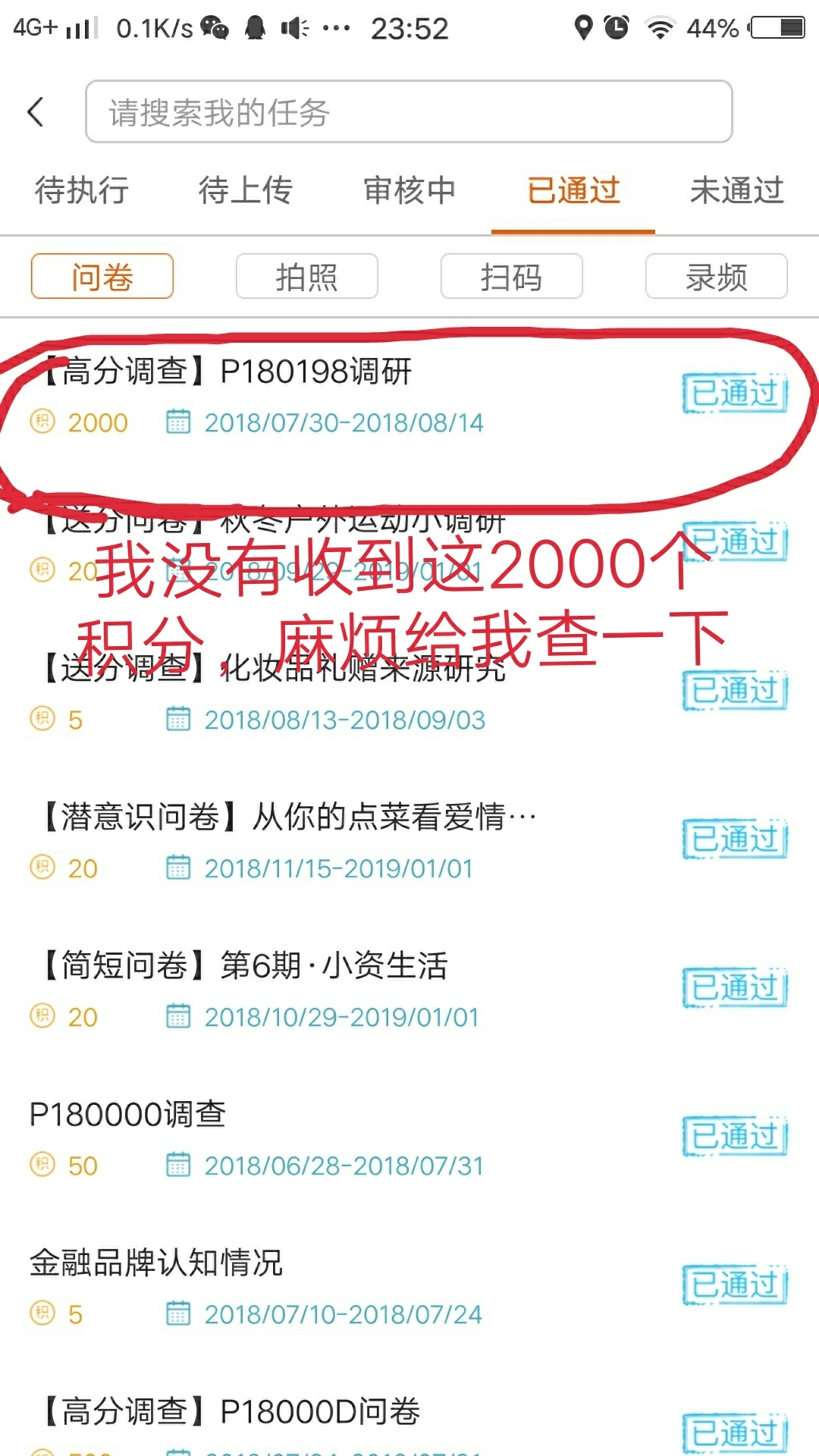Switch to the 待执行 tab

coord(82,190)
